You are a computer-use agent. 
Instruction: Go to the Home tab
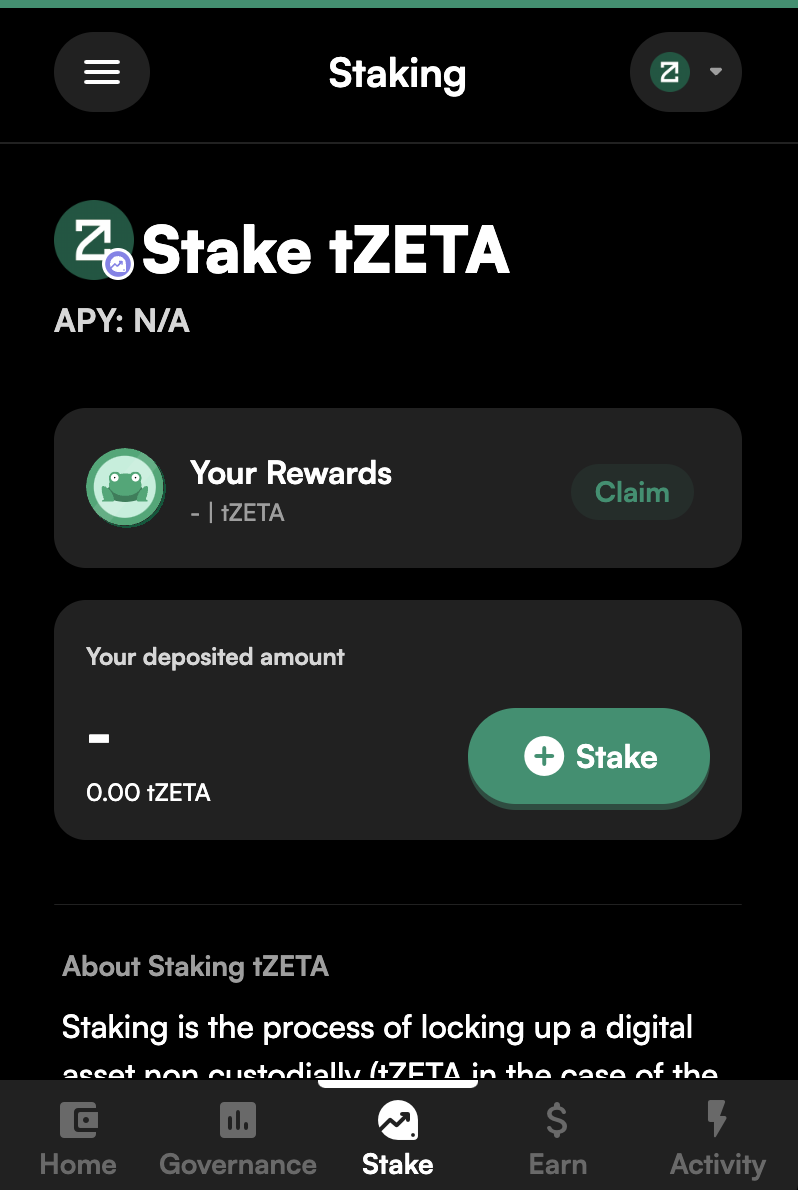pos(78,1140)
